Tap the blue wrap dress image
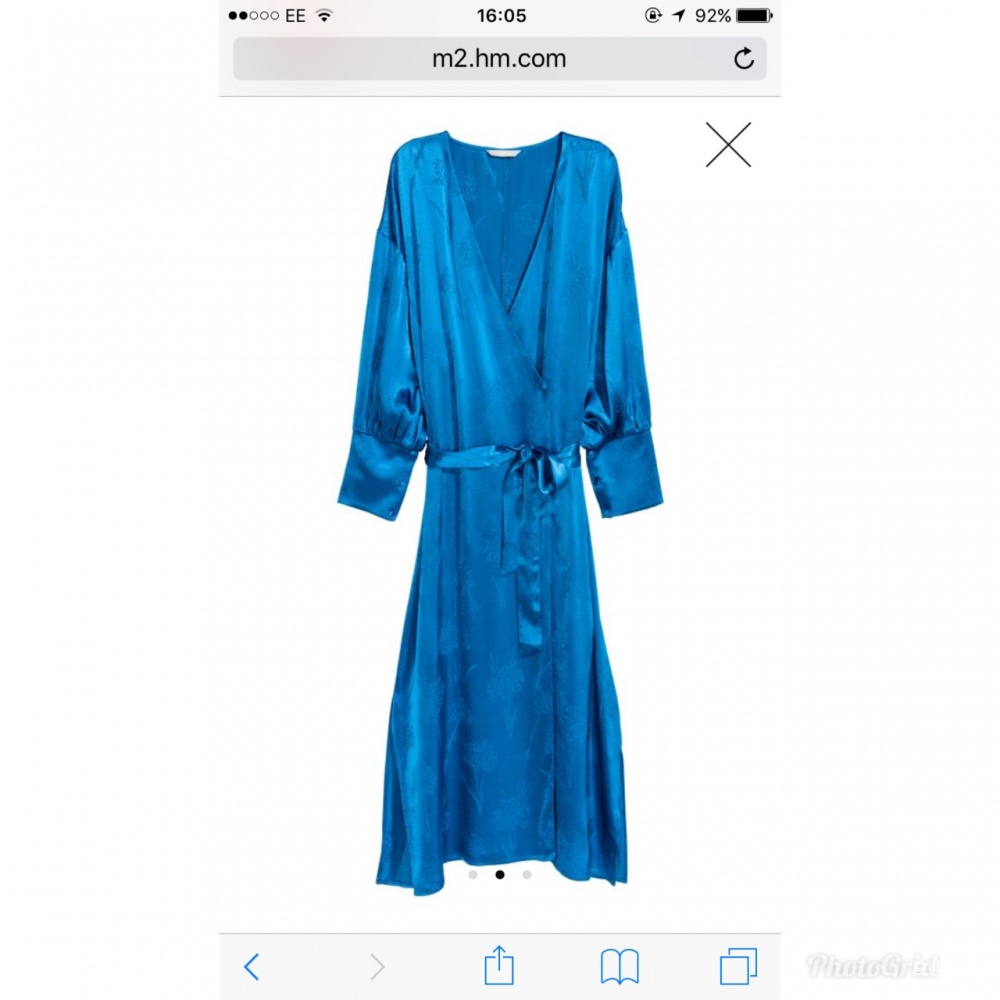 (500, 500)
